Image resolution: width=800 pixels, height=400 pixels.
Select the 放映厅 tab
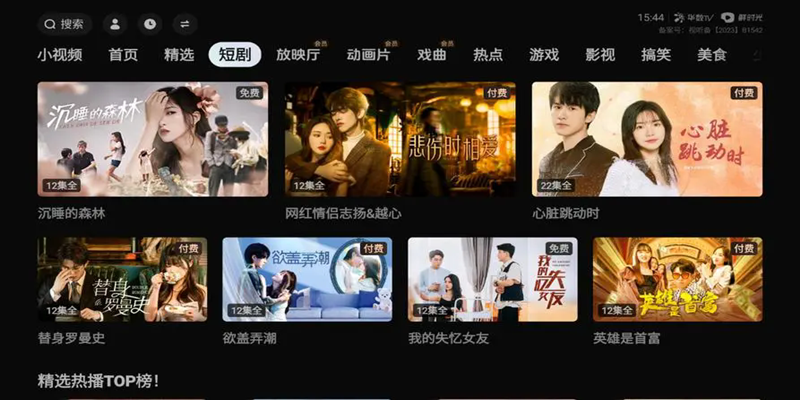point(298,55)
